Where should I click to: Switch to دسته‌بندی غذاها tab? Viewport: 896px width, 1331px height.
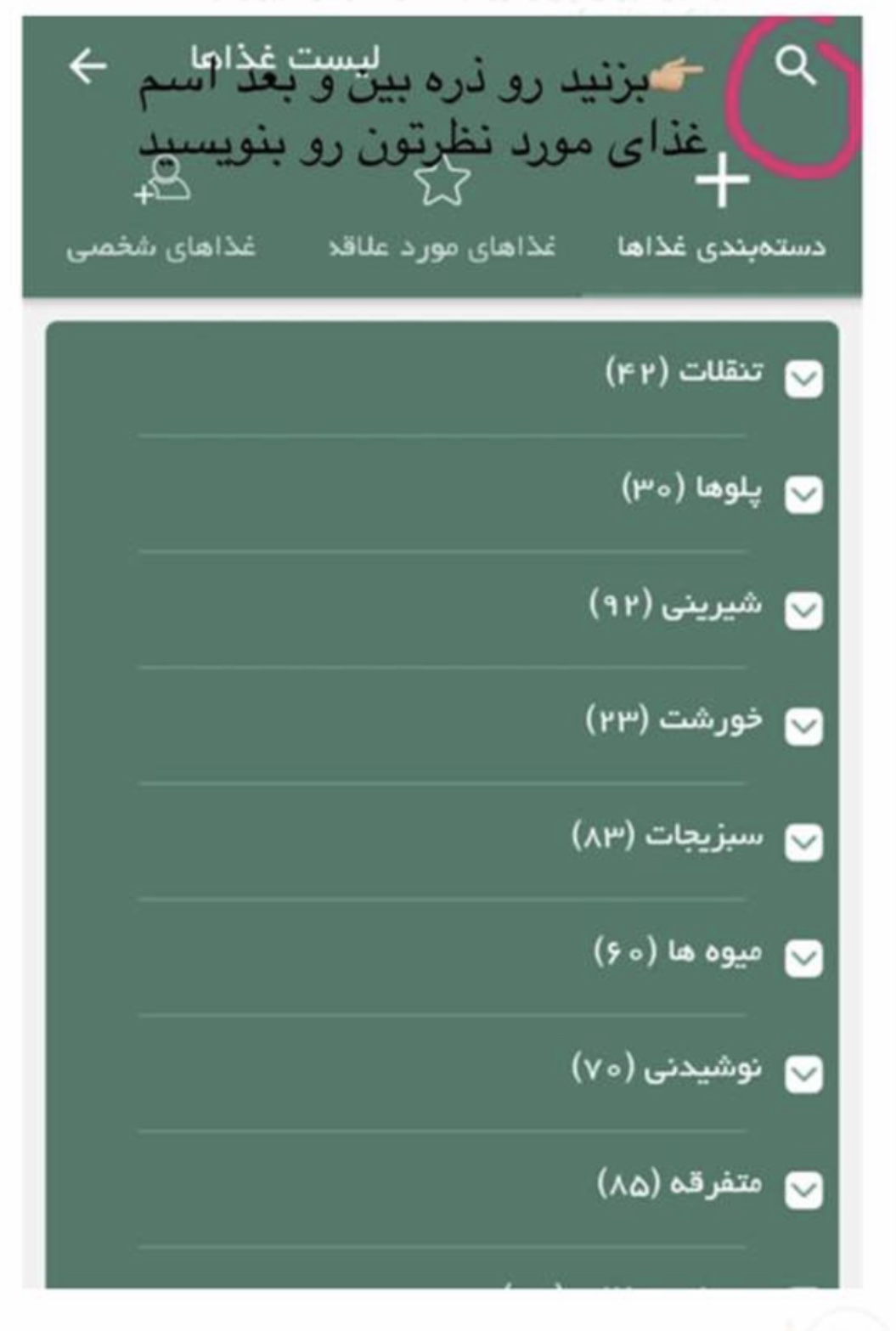[721, 247]
